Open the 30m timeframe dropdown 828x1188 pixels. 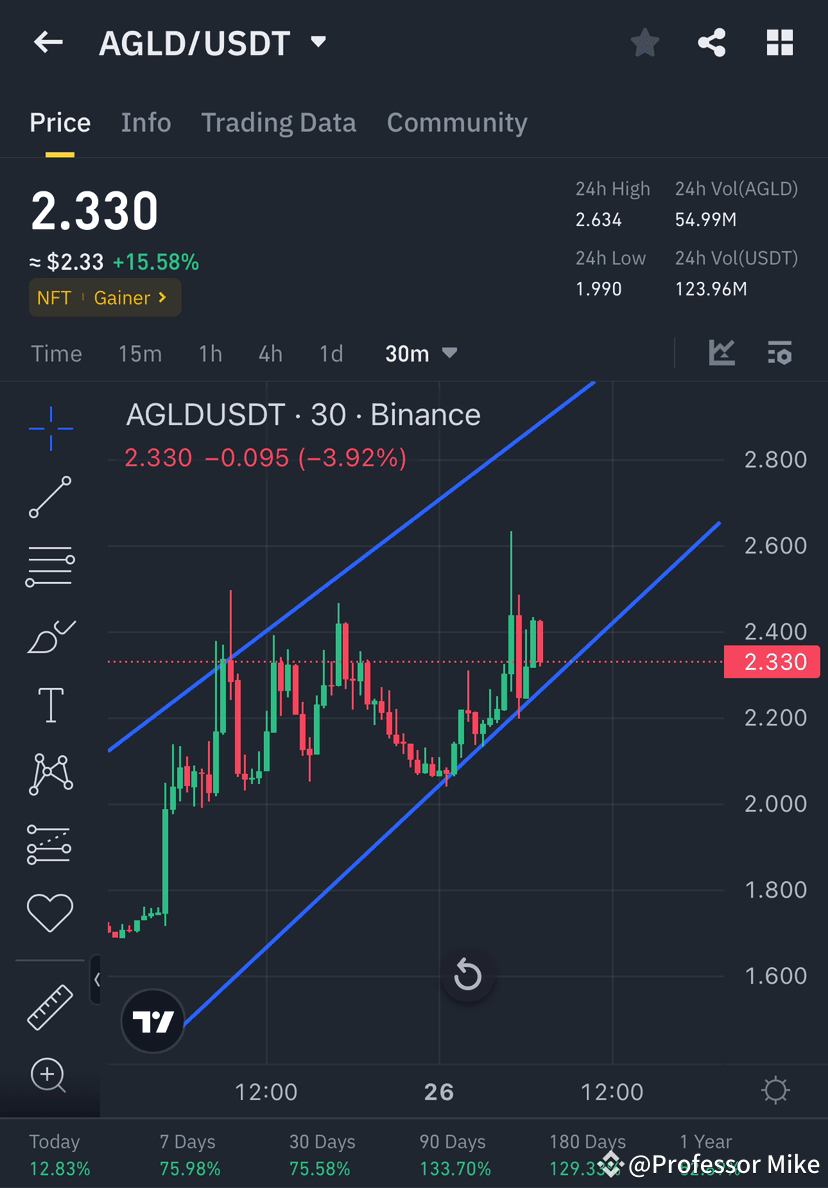(x=421, y=353)
